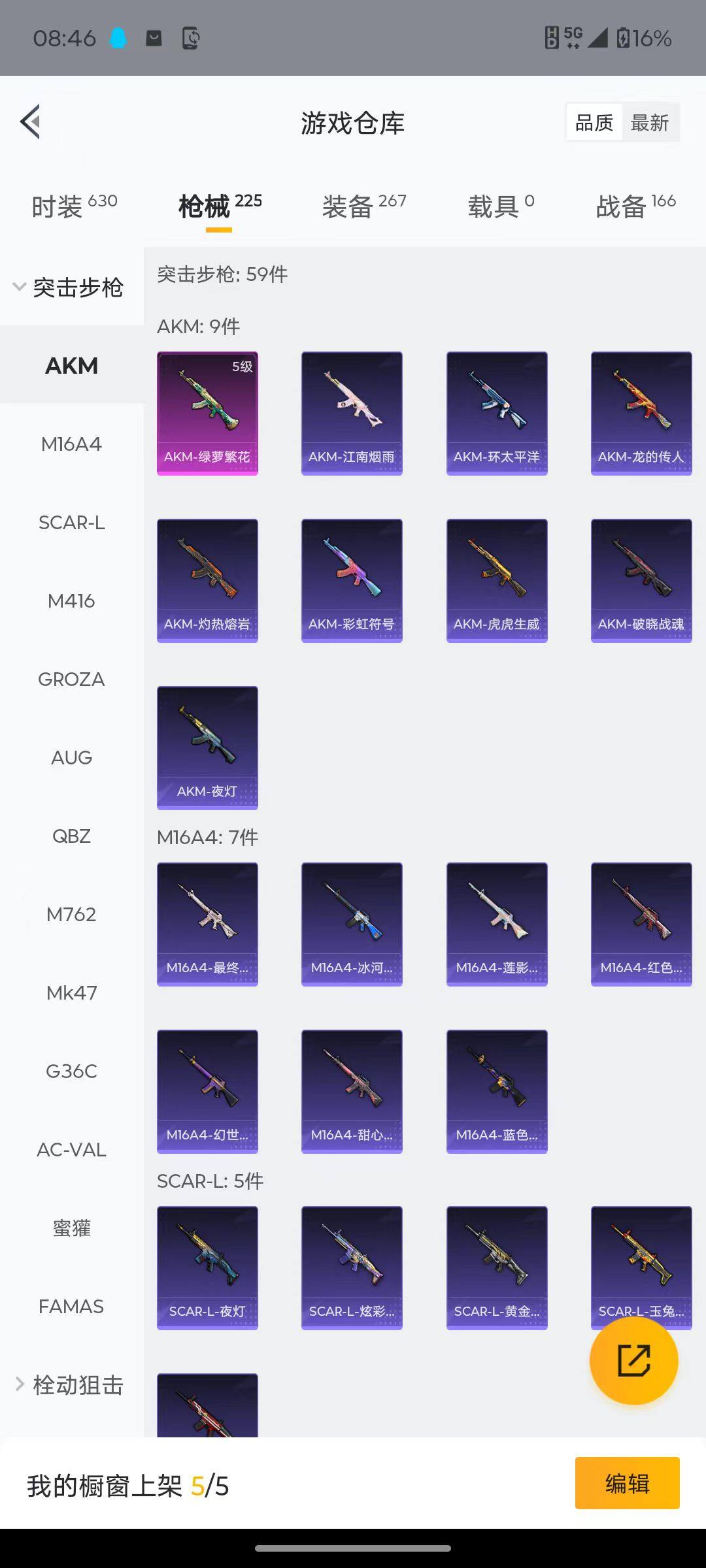The width and height of the screenshot is (706, 1568).
Task: View the SCAR-L-夜灯 skin
Action: (207, 1267)
